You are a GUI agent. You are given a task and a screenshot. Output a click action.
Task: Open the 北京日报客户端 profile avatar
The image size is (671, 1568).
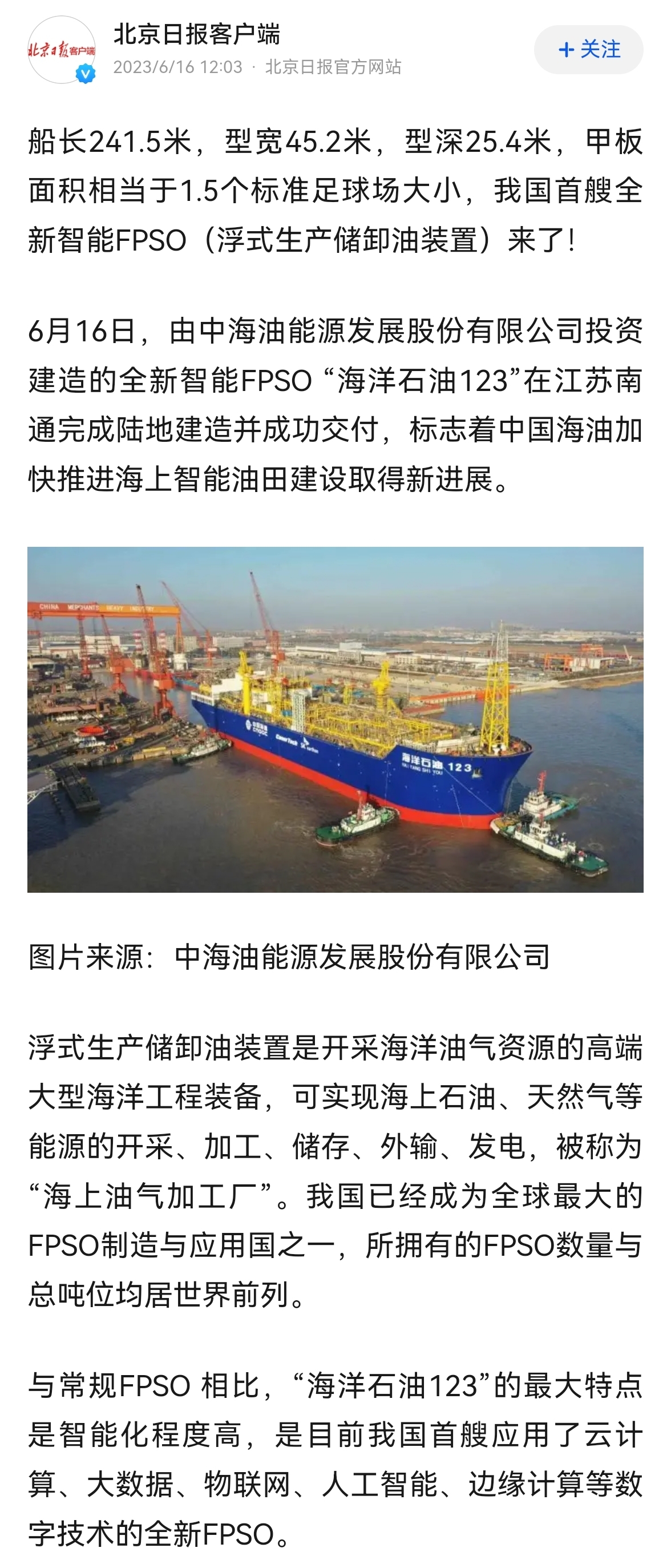coord(62,50)
